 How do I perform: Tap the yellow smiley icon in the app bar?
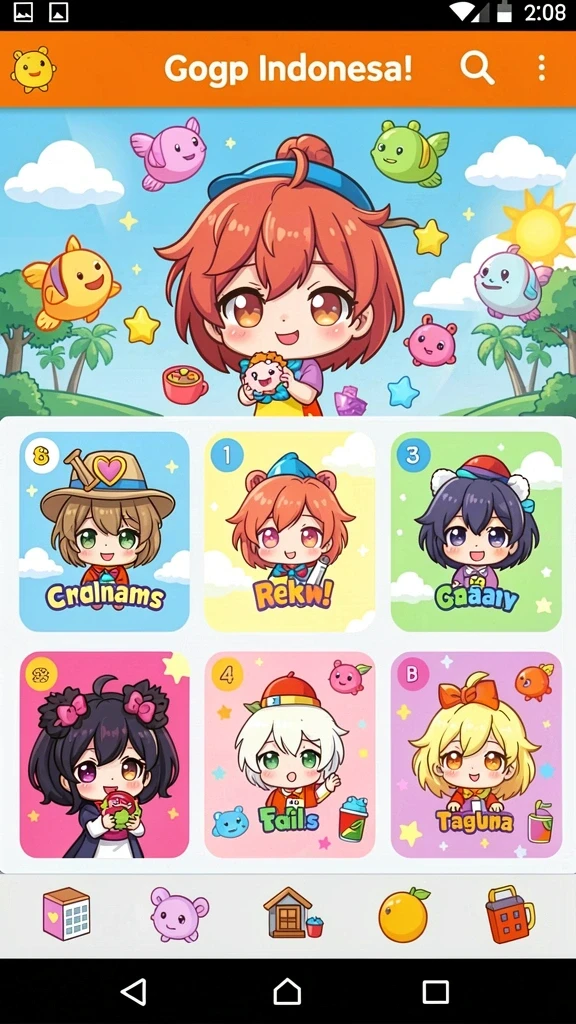pos(33,69)
